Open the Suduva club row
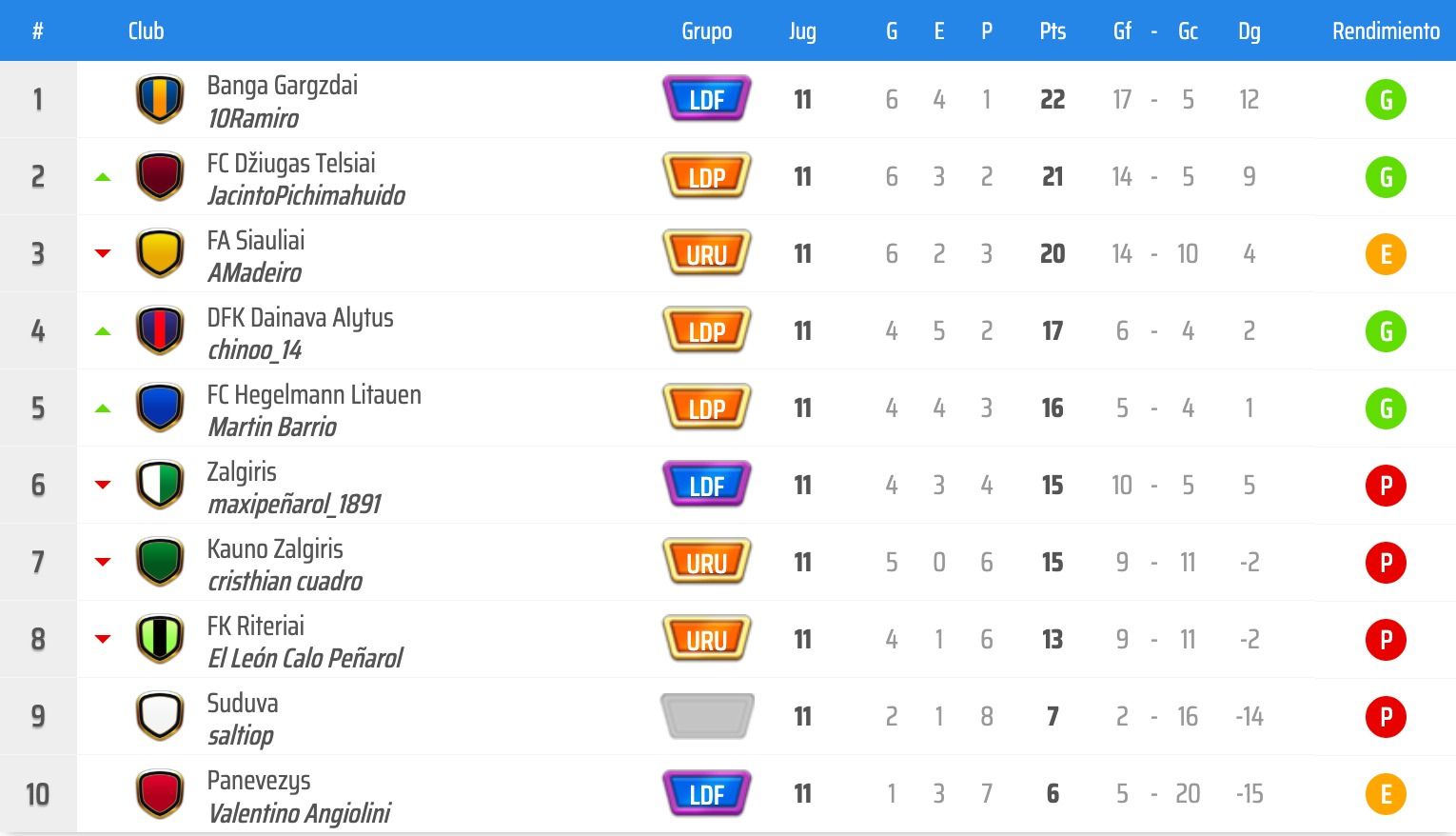This screenshot has width=1456, height=836. pos(242,704)
